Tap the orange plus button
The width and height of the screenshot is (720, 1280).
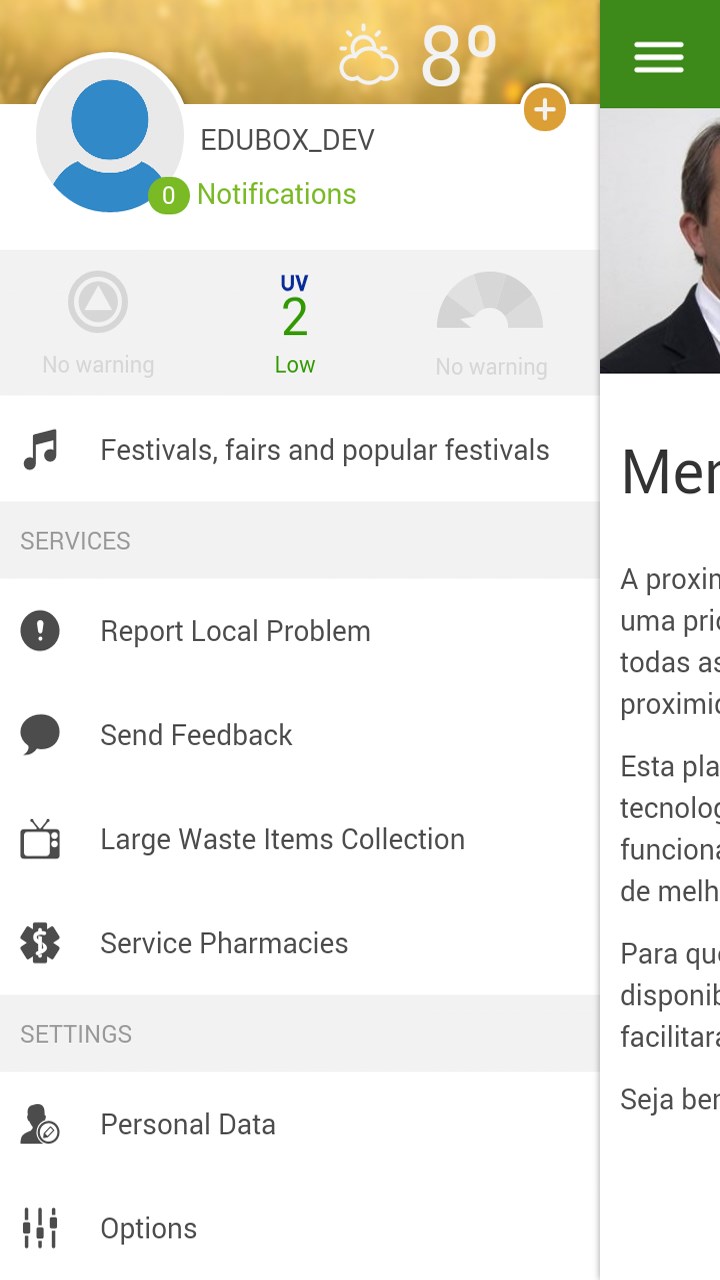coord(545,110)
